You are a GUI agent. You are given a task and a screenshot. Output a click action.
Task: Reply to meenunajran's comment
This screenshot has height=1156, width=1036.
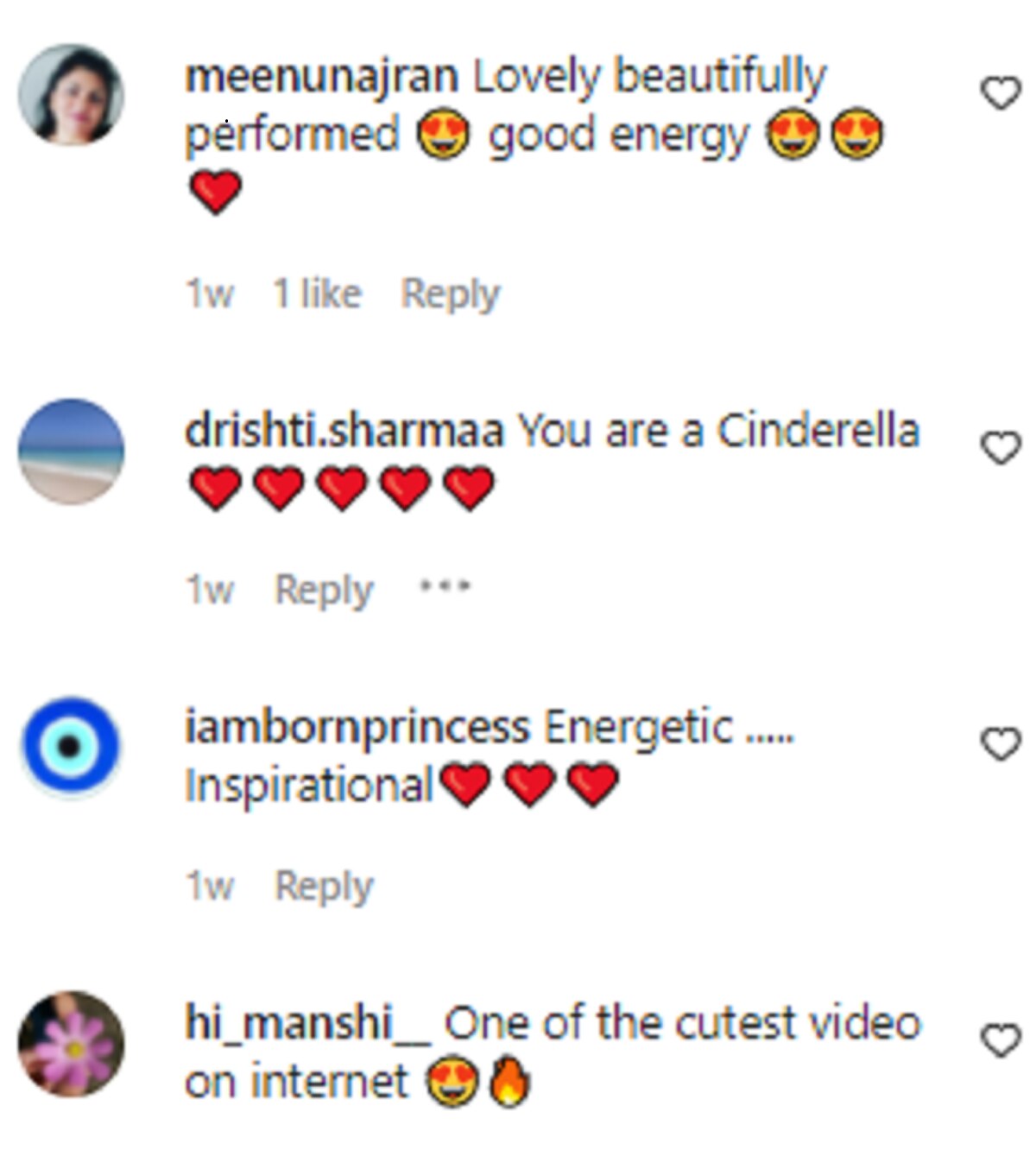point(450,294)
